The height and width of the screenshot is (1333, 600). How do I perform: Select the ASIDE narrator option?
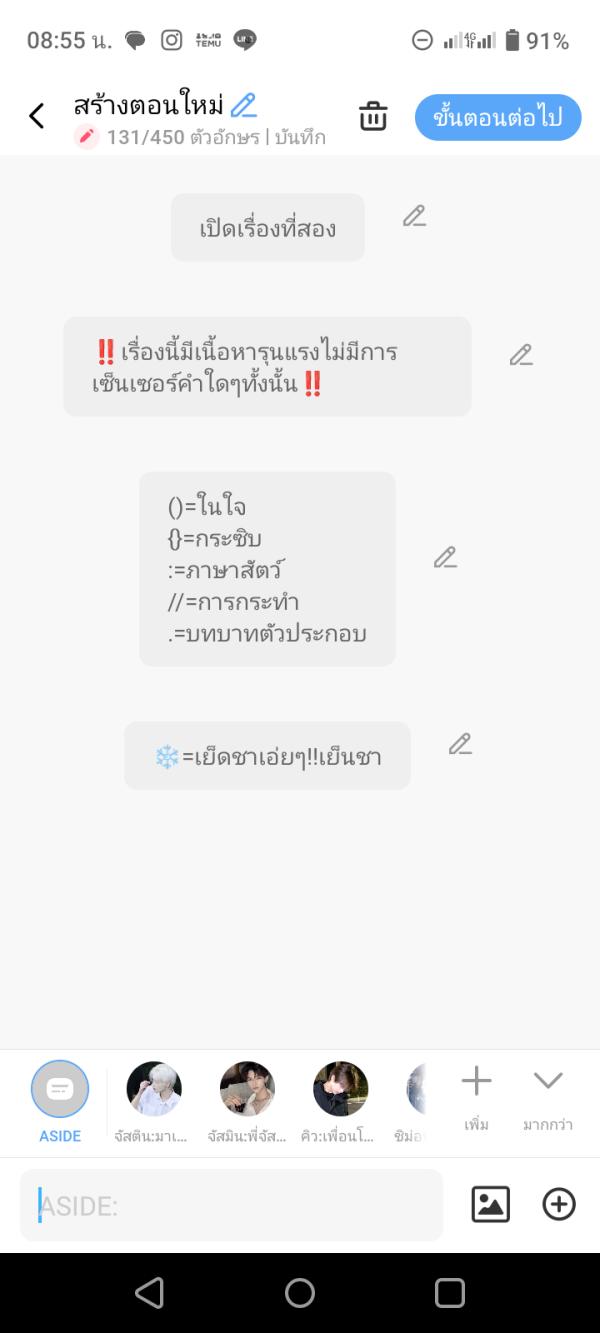tap(60, 1089)
